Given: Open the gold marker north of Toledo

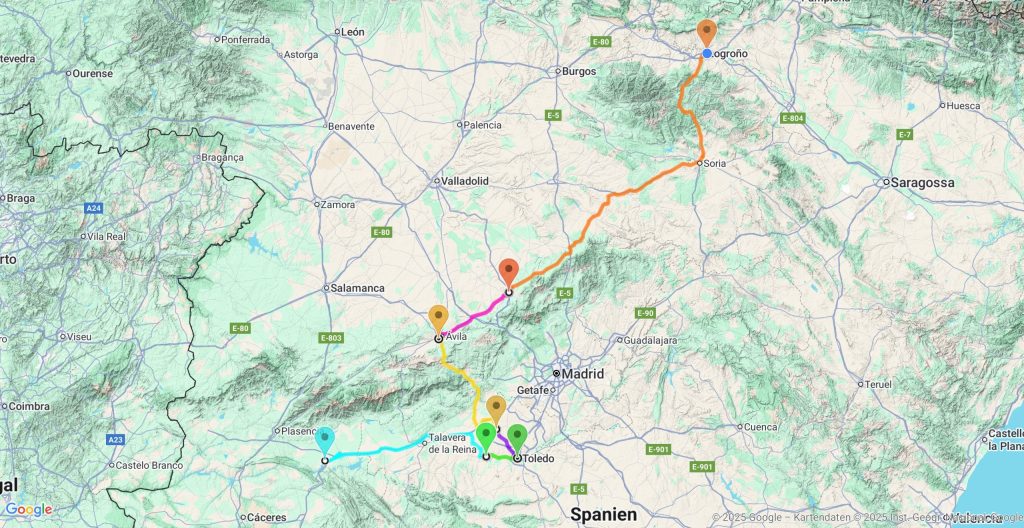Looking at the screenshot, I should 495,407.
